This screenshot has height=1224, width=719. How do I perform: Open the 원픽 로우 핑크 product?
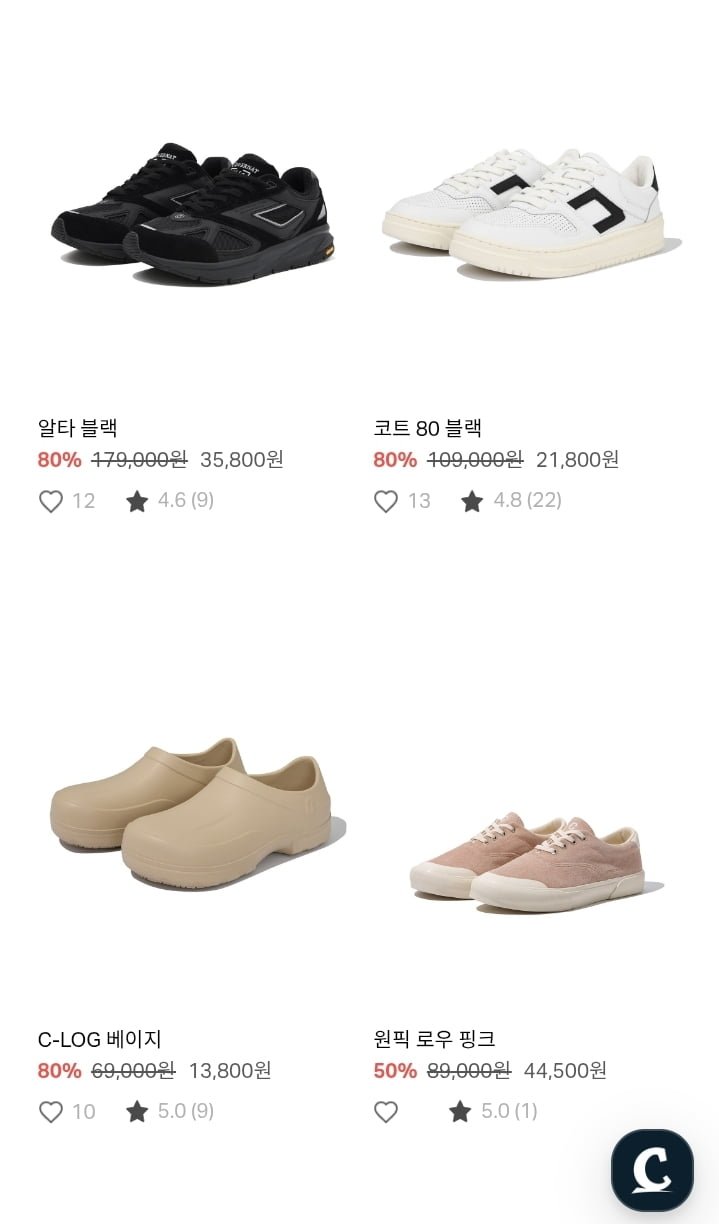point(528,860)
